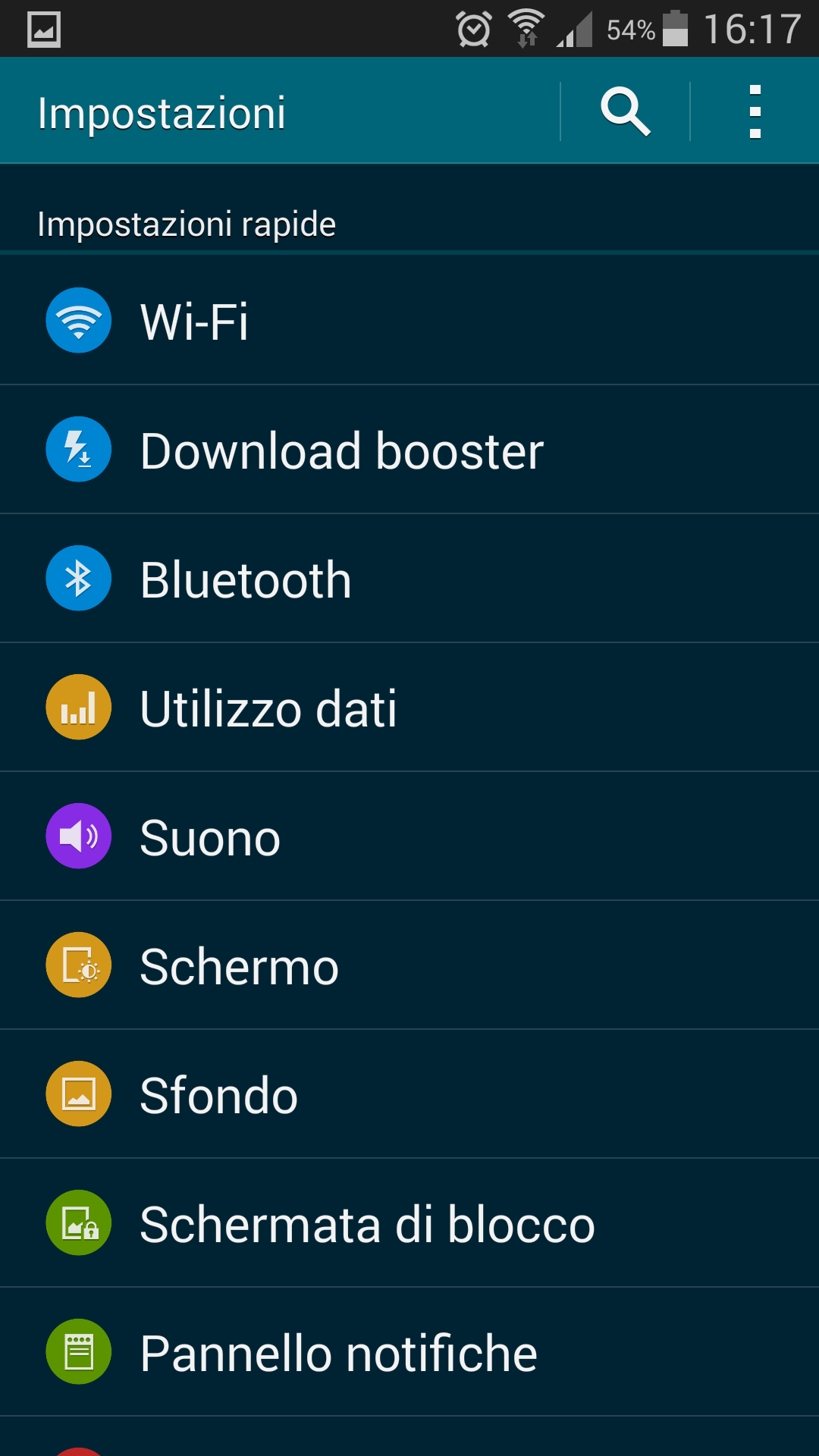Open the three-dot overflow menu
Viewport: 819px width, 1456px height.
point(755,111)
